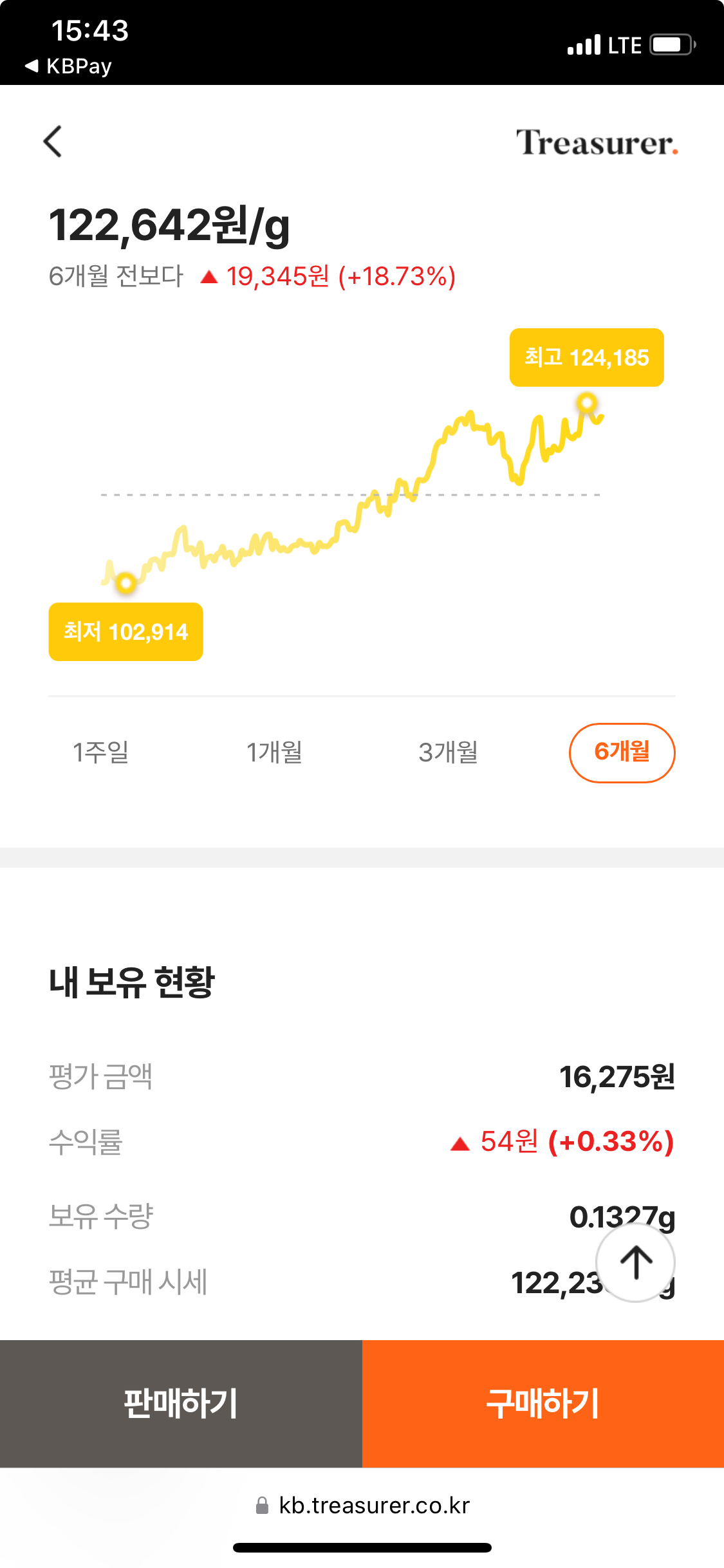This screenshot has height=1568, width=724.
Task: Tap 구매하기 to buy gold
Action: click(543, 1404)
